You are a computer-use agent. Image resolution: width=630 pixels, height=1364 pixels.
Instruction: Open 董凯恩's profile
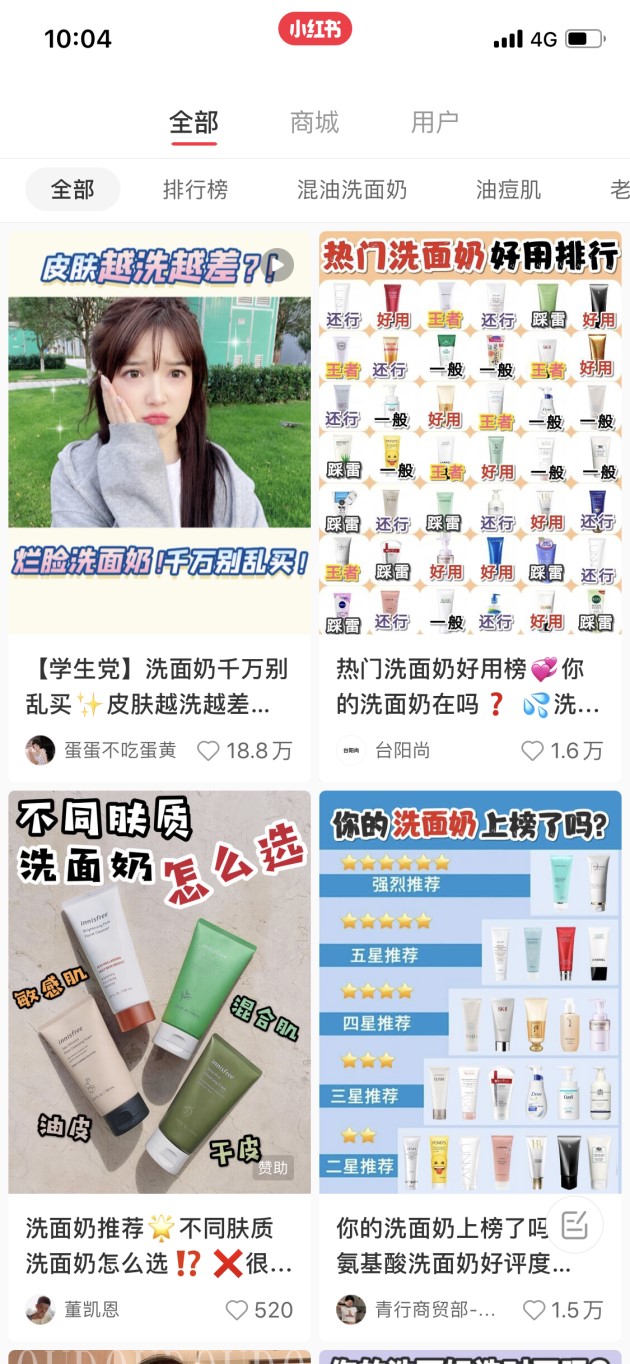pos(40,1310)
